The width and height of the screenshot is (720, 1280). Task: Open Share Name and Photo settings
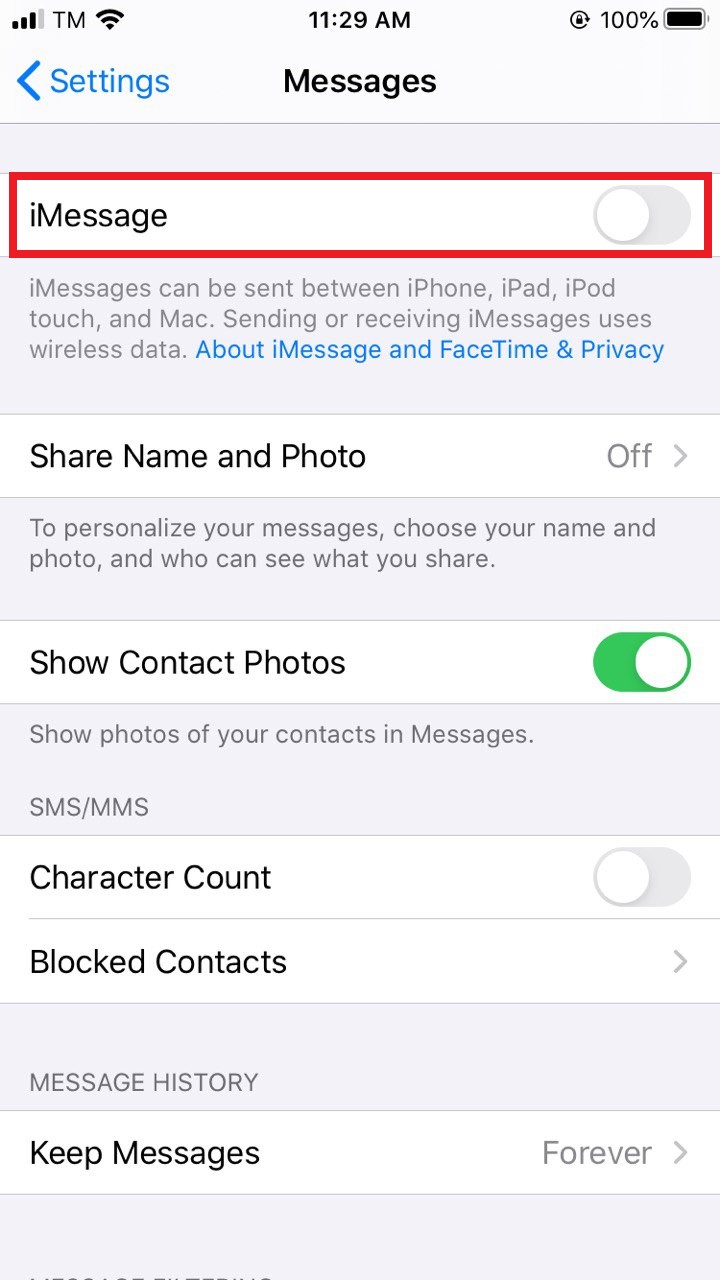(x=360, y=457)
